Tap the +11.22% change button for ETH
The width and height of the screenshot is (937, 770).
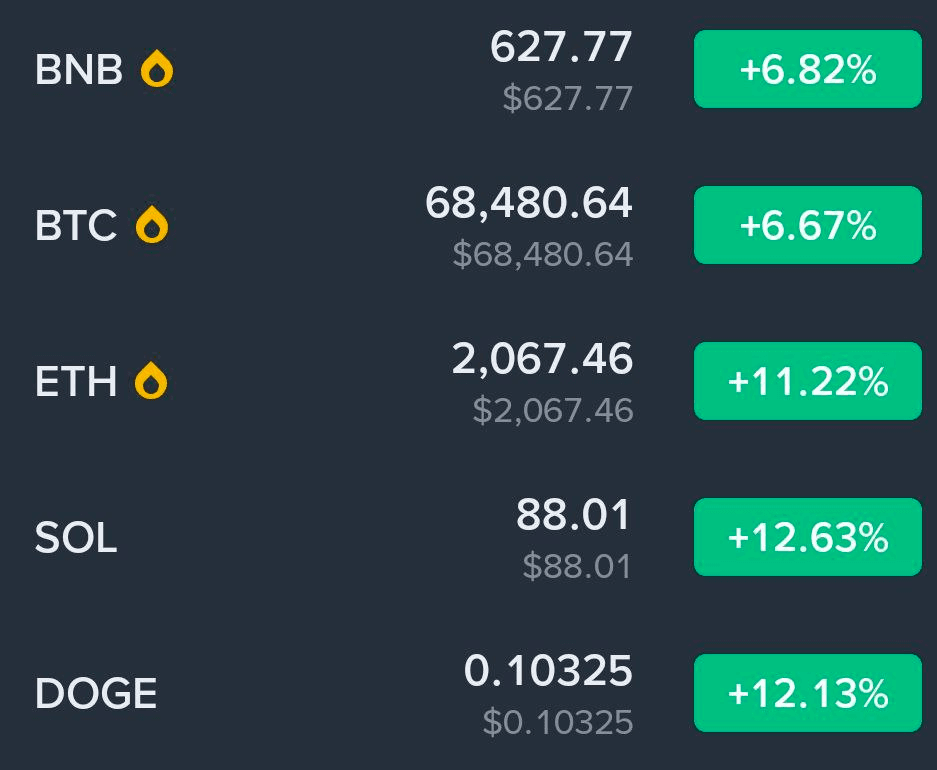click(x=807, y=381)
